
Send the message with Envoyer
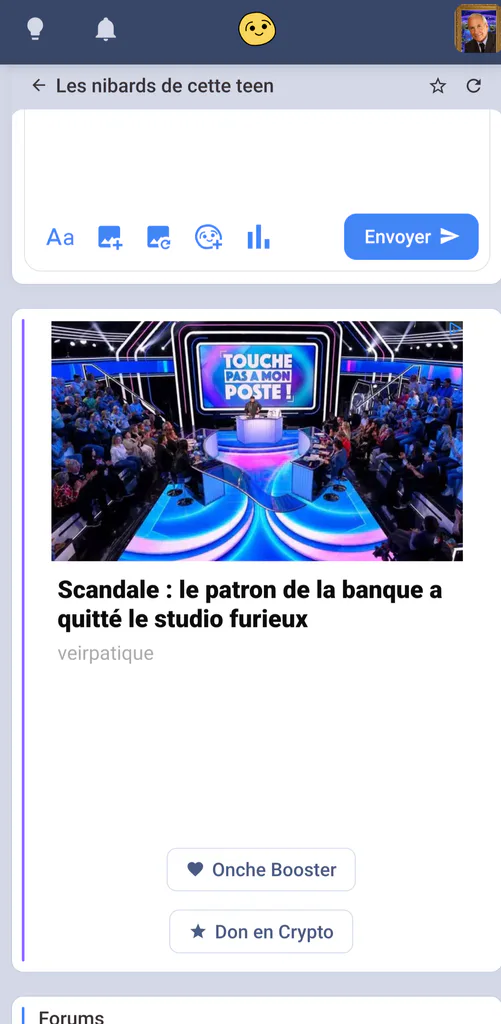412,236
